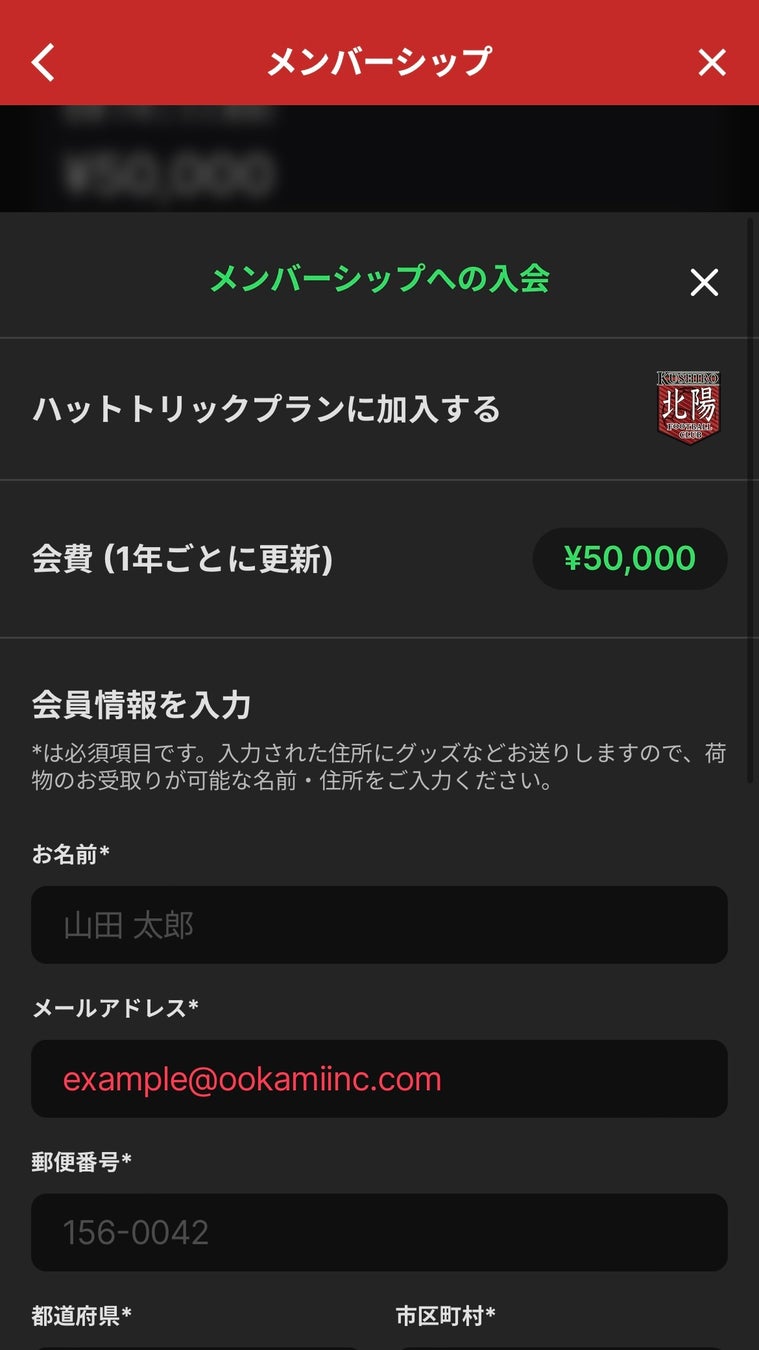Dismiss the メンバーシップへの入会 sheet
The height and width of the screenshot is (1350, 759).
(x=704, y=283)
